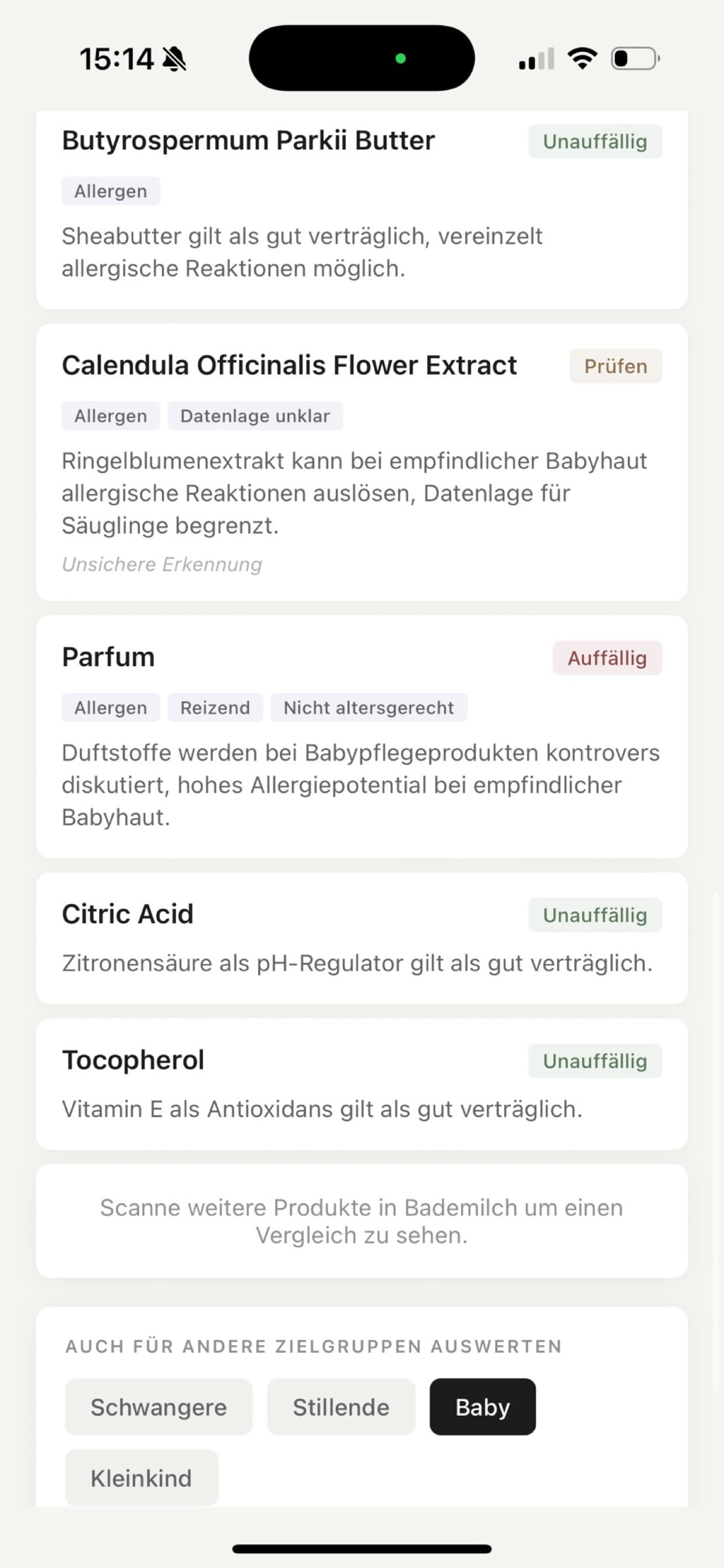Tap the Unsichere Erkennung note
Viewport: 724px width, 1568px height.
pos(162,564)
